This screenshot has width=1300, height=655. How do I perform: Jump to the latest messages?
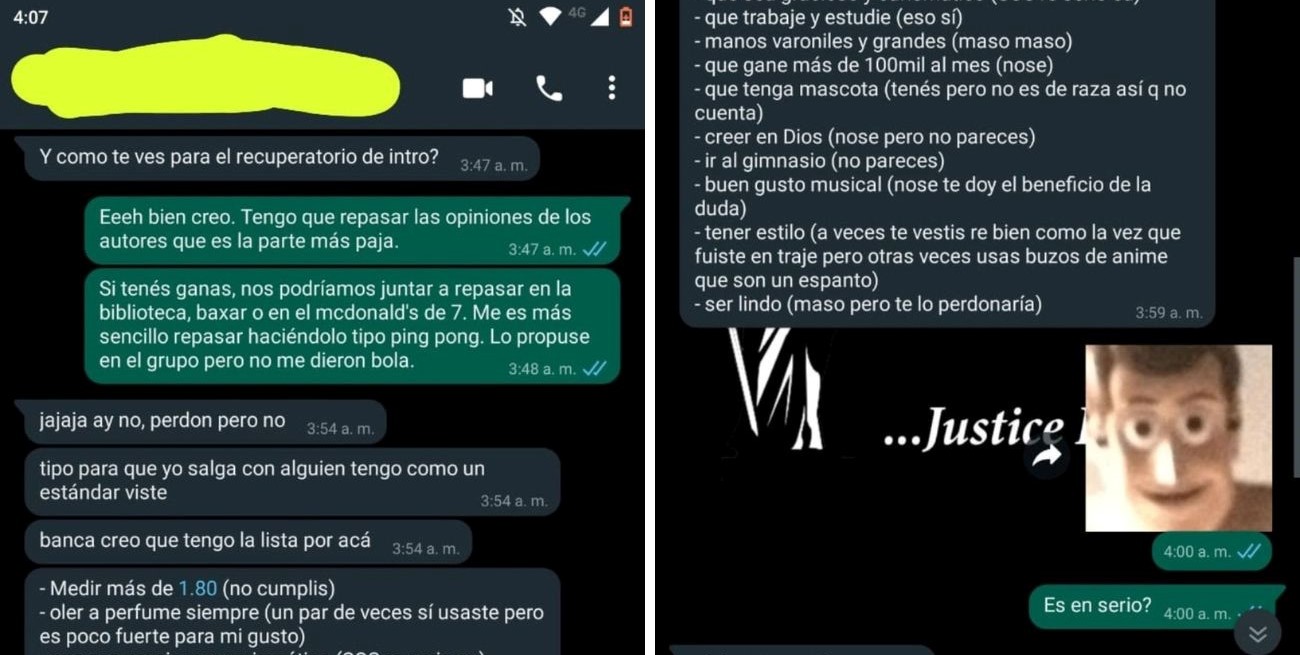tap(1257, 633)
